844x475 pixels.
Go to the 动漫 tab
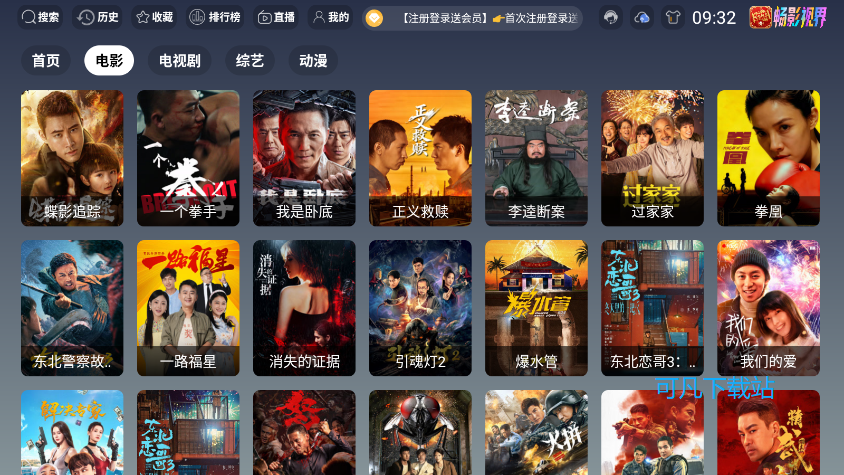pyautogui.click(x=313, y=61)
